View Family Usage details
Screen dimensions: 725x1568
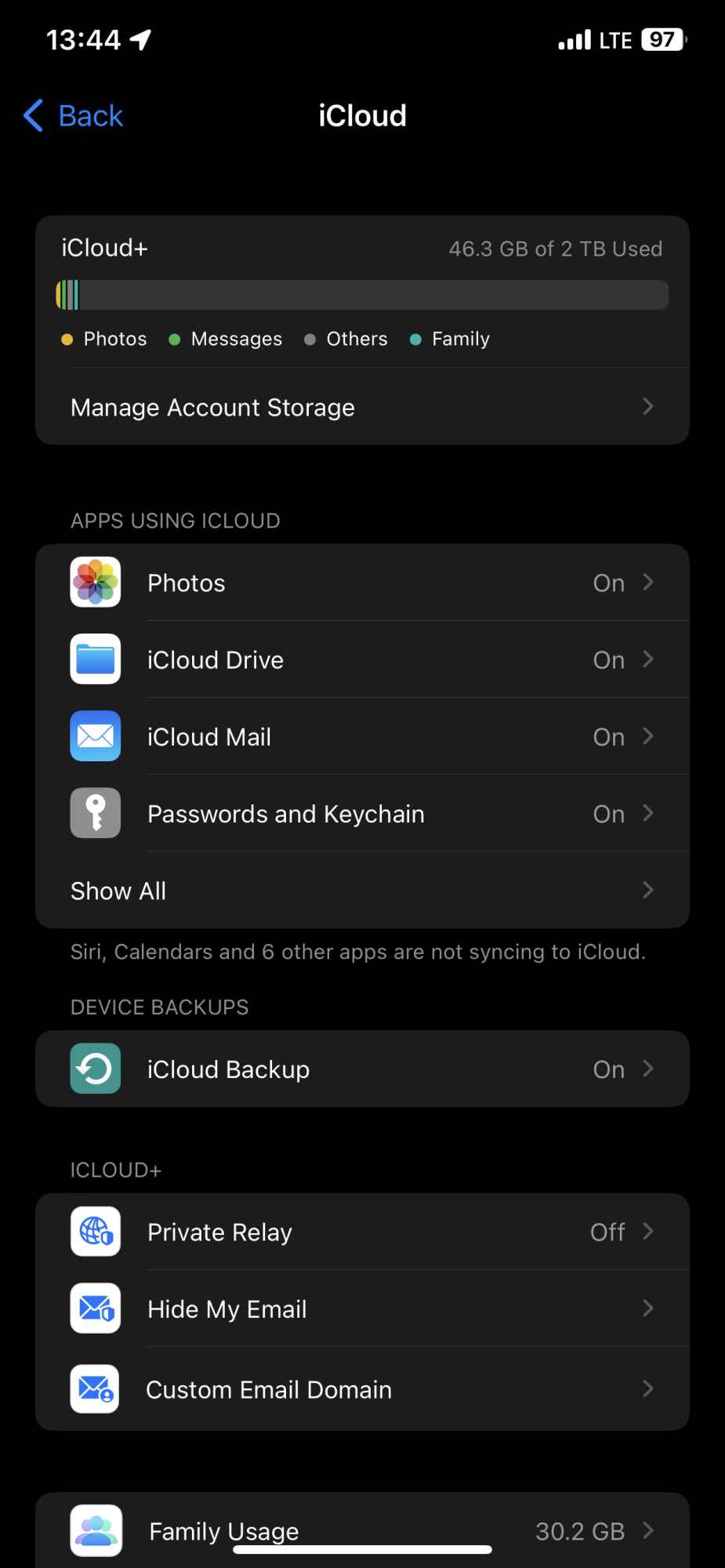point(361,1529)
